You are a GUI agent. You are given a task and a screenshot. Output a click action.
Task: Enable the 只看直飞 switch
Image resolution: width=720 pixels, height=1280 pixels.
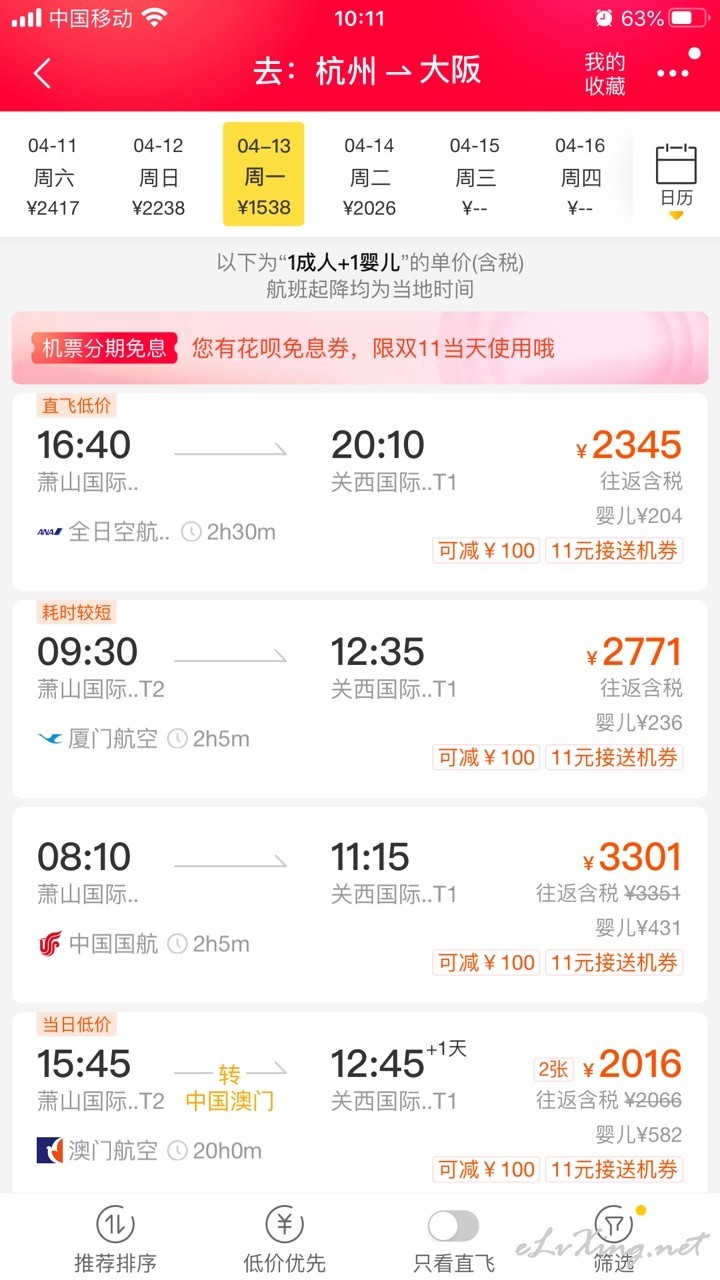453,1225
